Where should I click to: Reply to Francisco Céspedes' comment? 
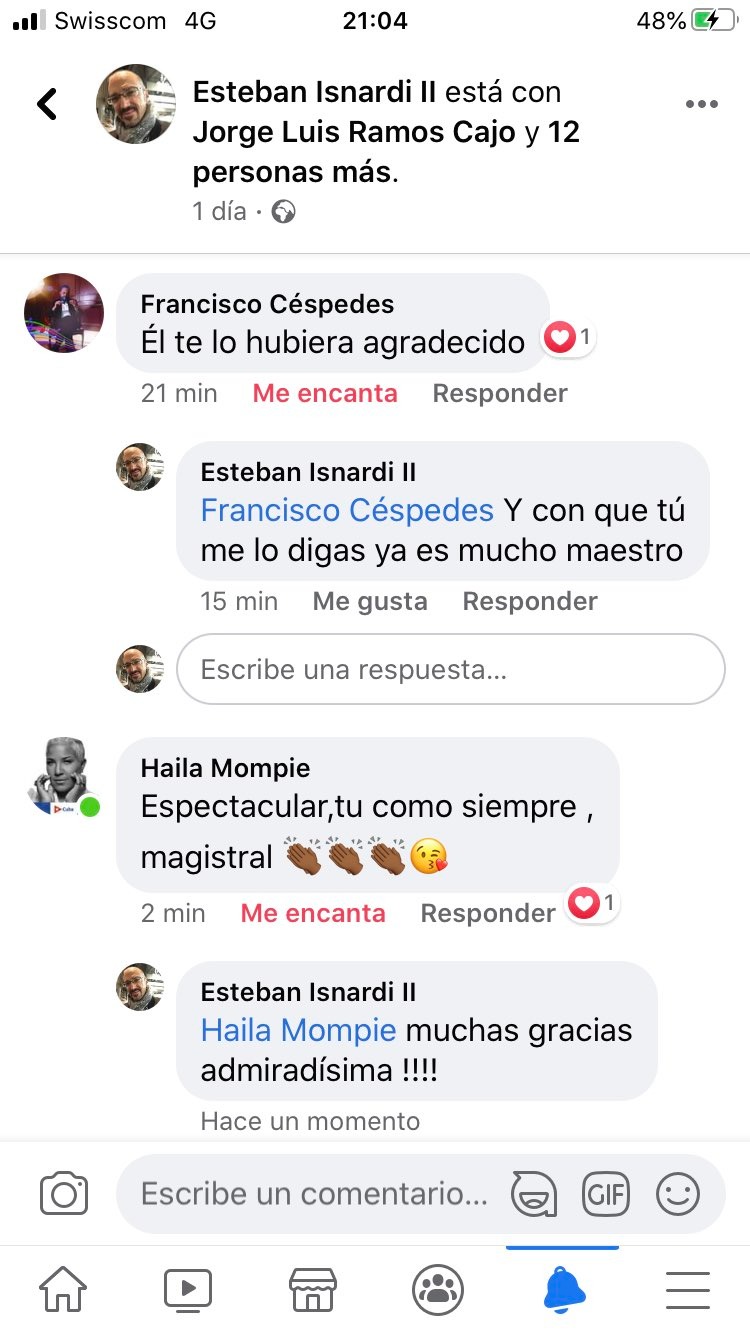499,393
